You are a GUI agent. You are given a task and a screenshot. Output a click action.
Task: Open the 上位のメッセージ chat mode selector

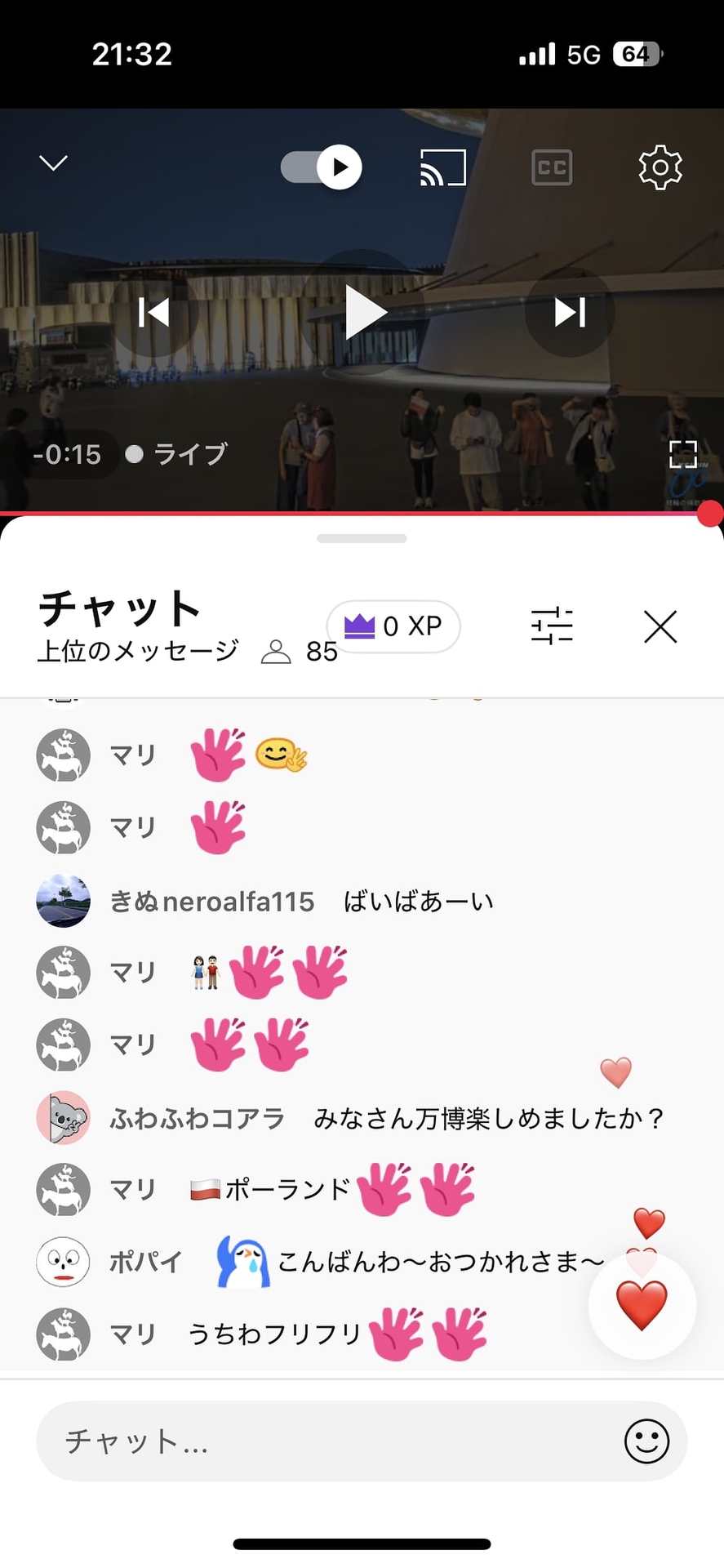click(138, 651)
